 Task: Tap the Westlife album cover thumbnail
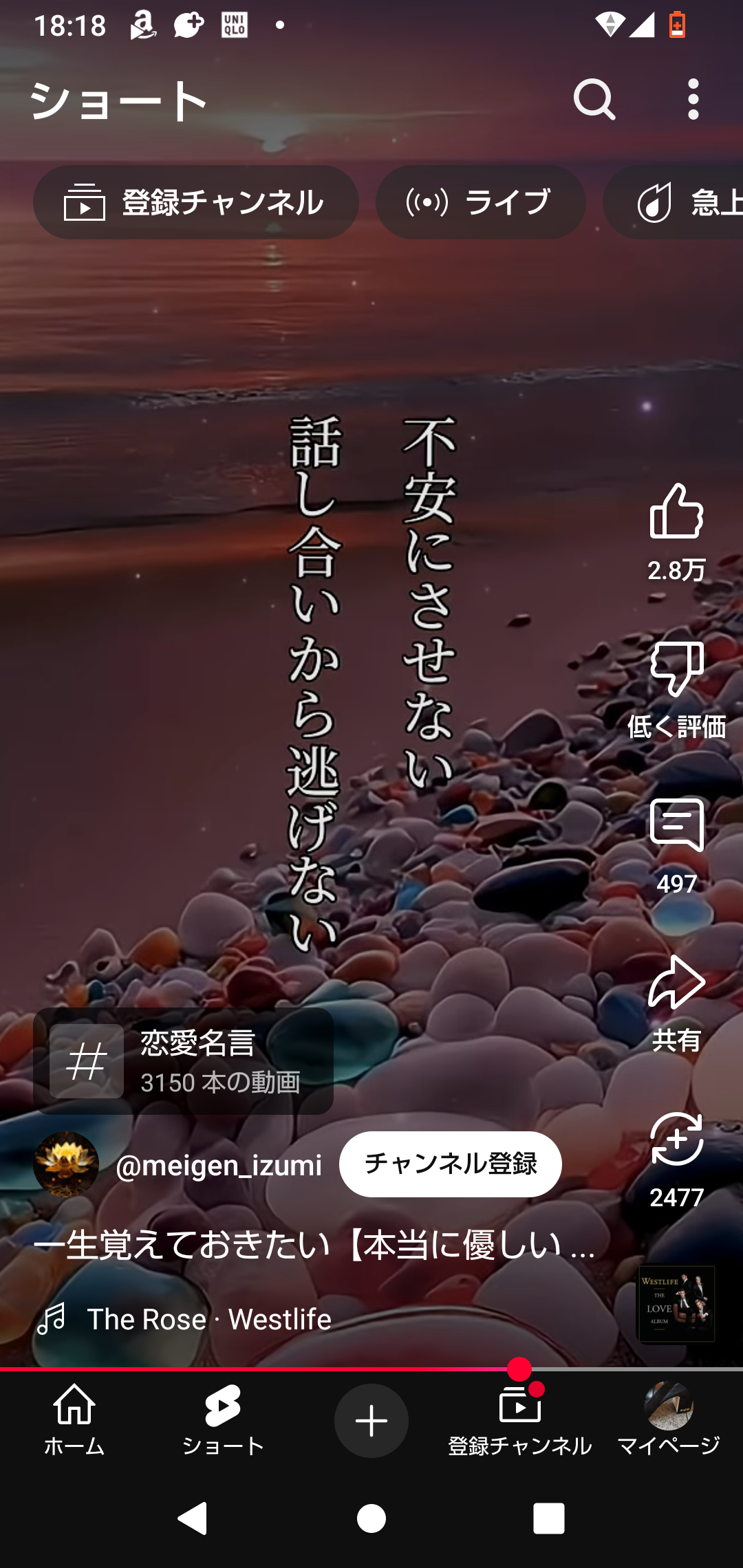(676, 1304)
